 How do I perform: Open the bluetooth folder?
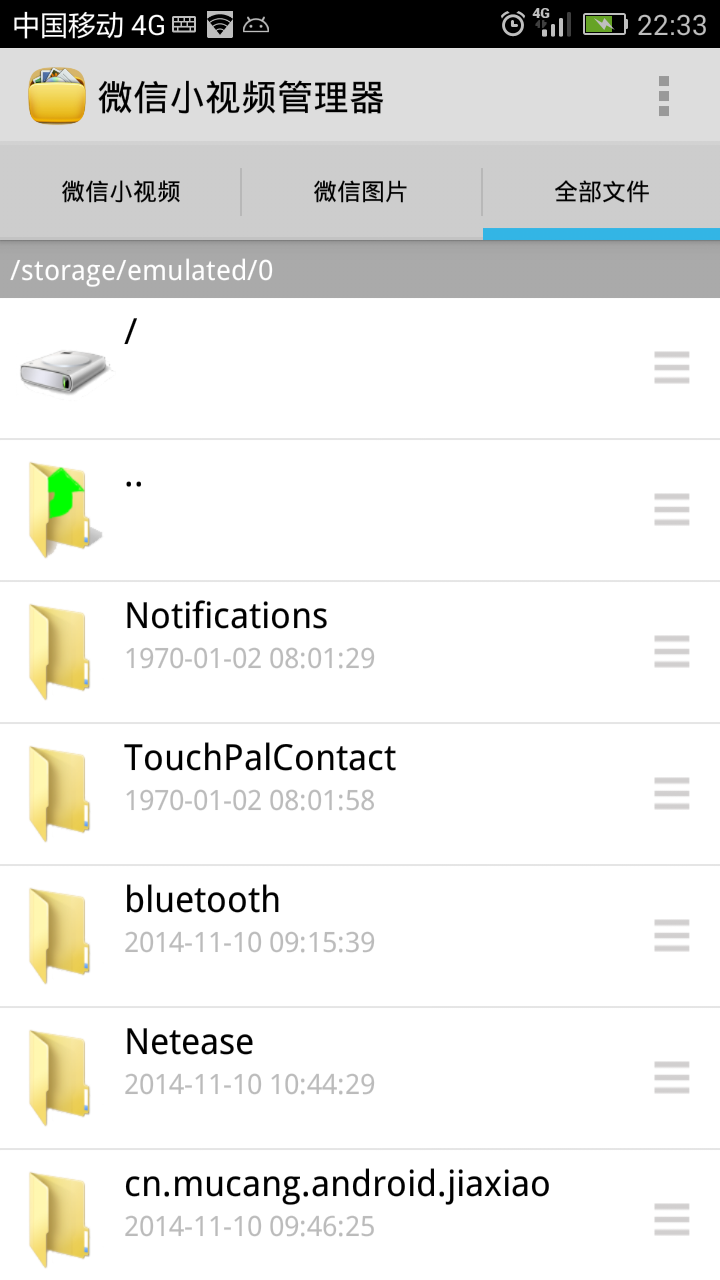tap(300, 936)
